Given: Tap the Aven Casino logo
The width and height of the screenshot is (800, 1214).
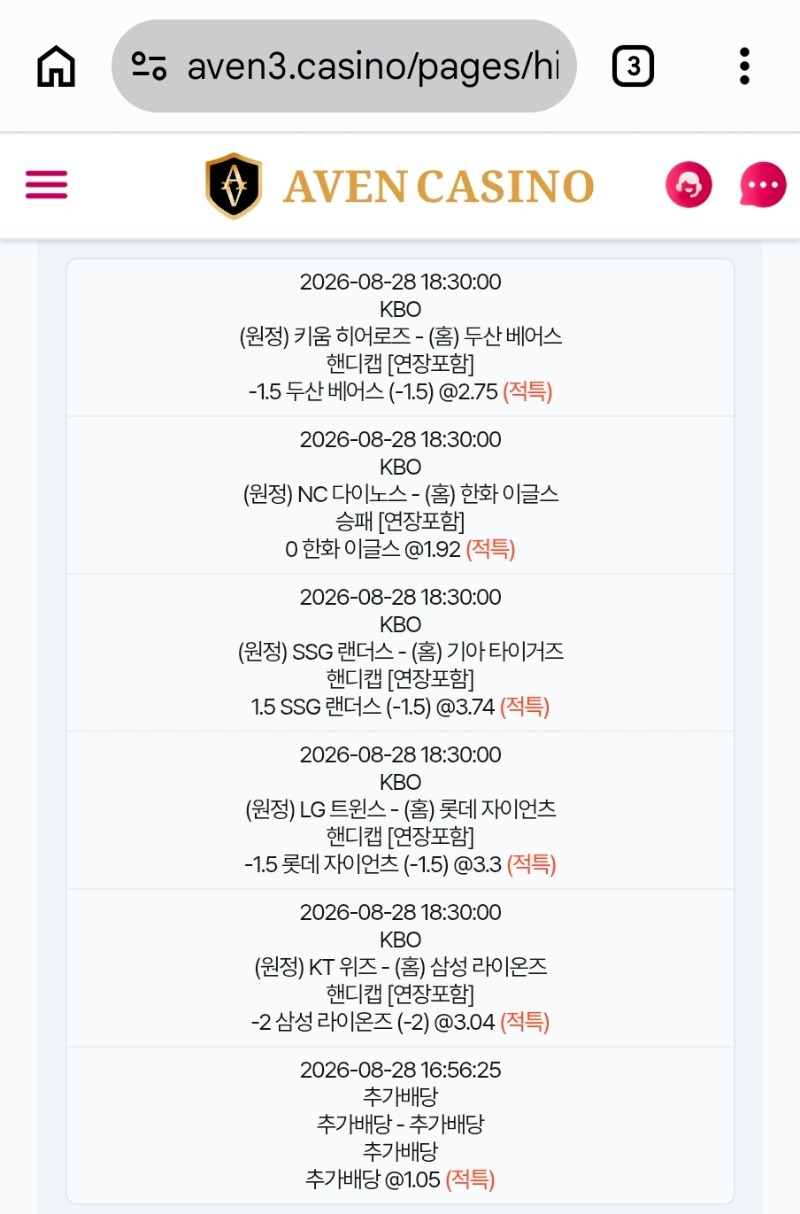Looking at the screenshot, I should tap(400, 186).
